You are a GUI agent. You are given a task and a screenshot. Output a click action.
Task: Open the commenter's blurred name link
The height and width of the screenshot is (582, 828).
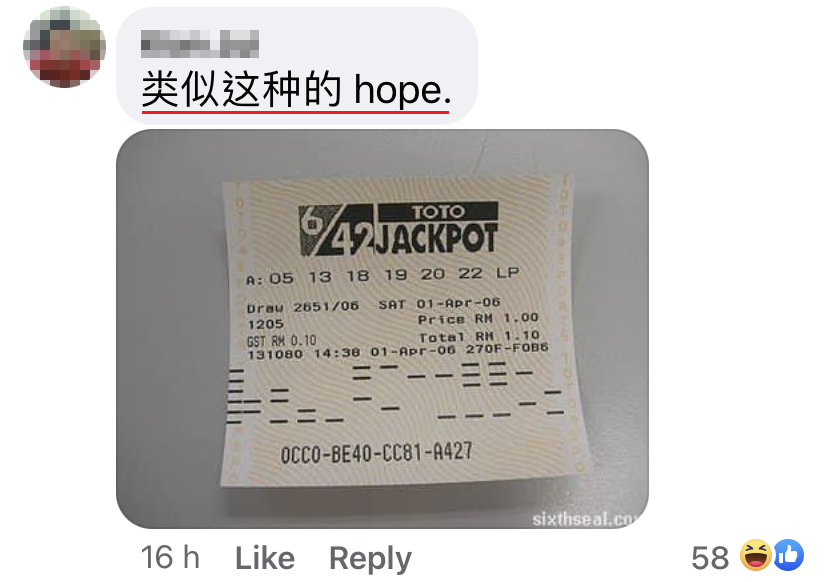200,43
